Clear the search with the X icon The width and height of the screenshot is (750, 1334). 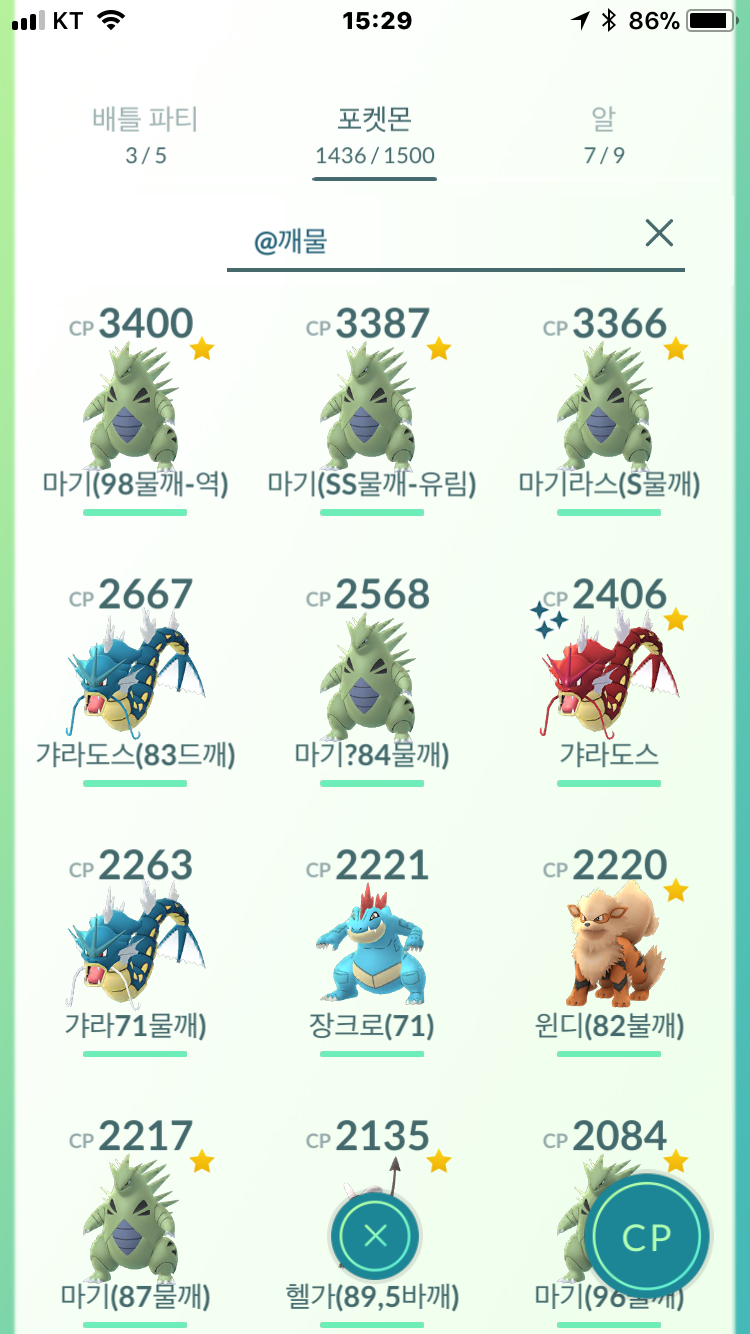[659, 234]
